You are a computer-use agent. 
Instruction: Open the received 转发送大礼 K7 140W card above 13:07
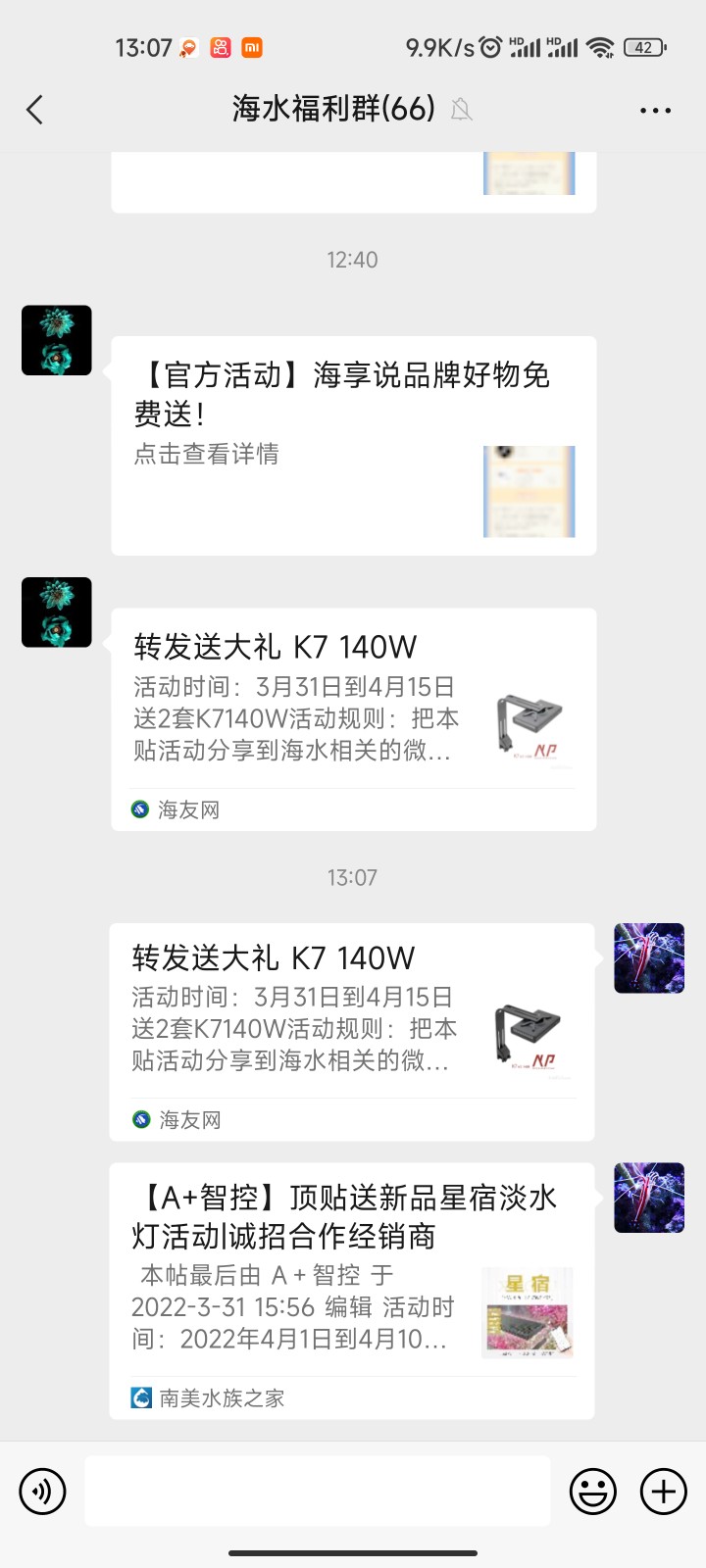pos(353,719)
